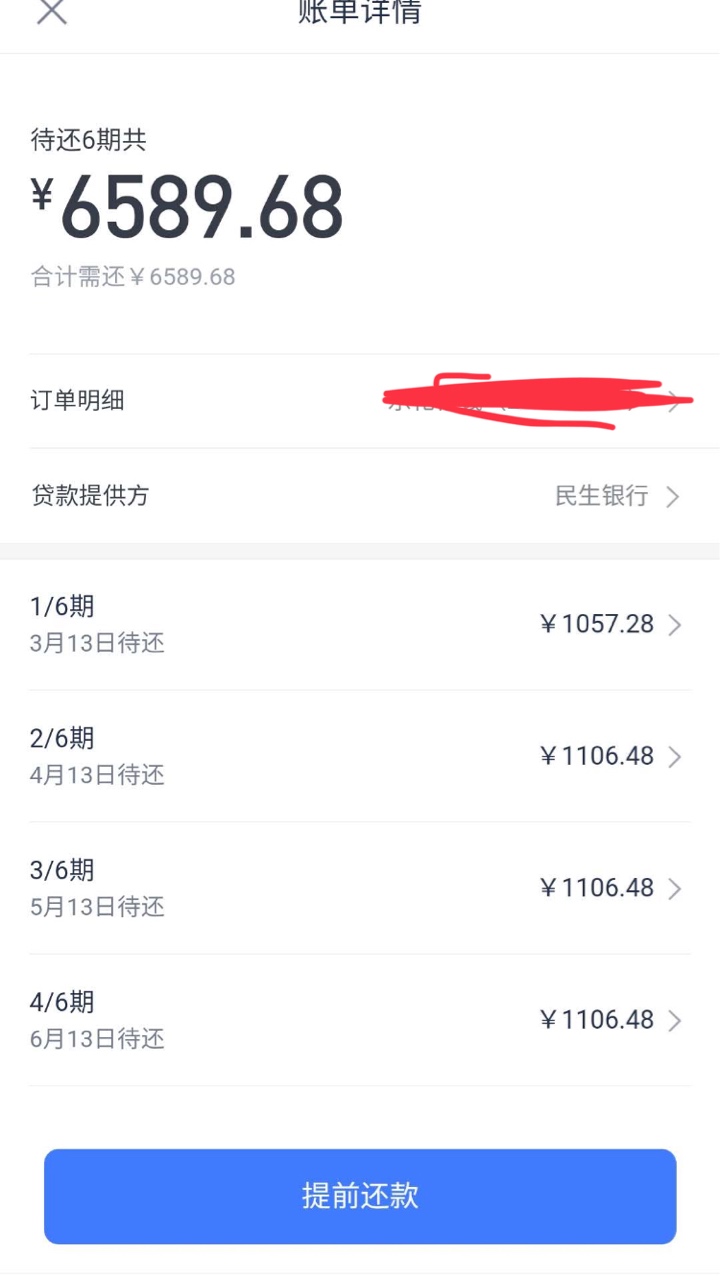
Task: View the 2/6期 installment due 4月13日
Action: coord(360,756)
